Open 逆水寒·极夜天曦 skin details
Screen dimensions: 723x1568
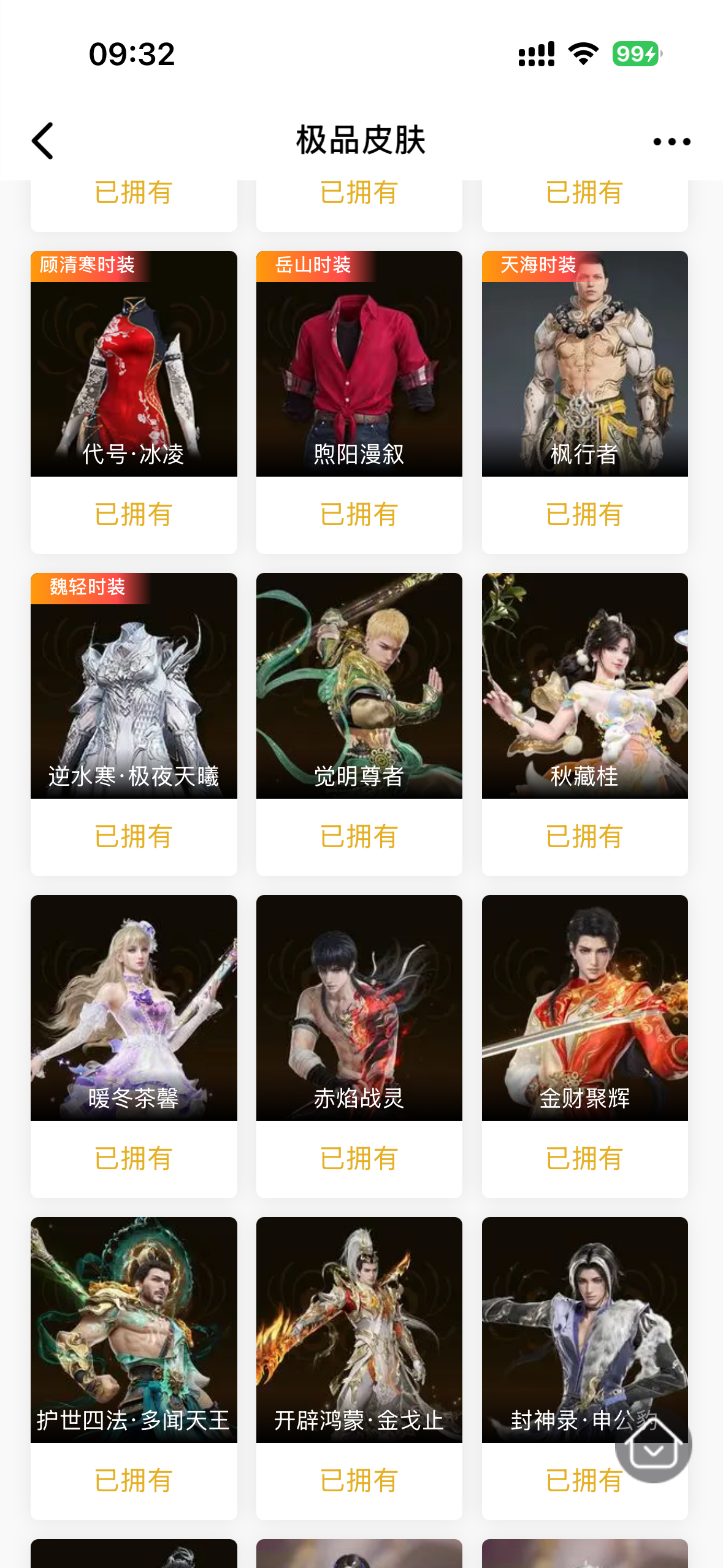click(x=134, y=686)
